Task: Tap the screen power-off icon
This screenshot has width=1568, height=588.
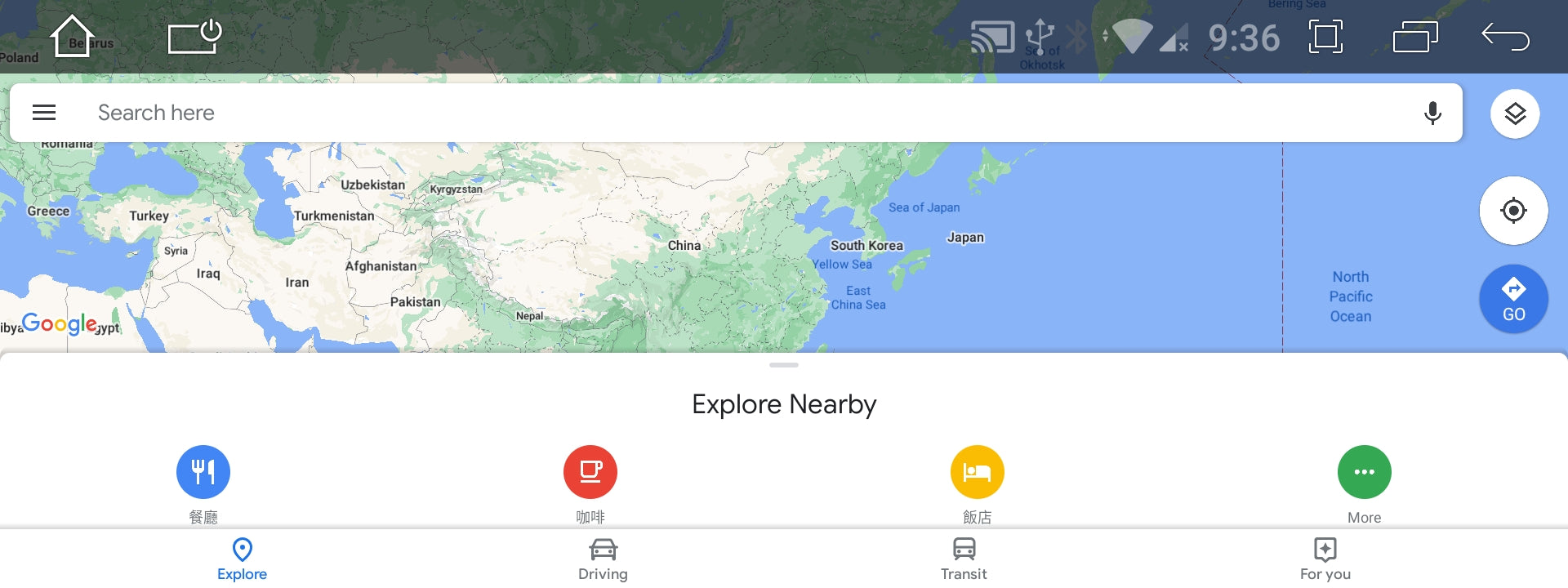Action: click(194, 37)
